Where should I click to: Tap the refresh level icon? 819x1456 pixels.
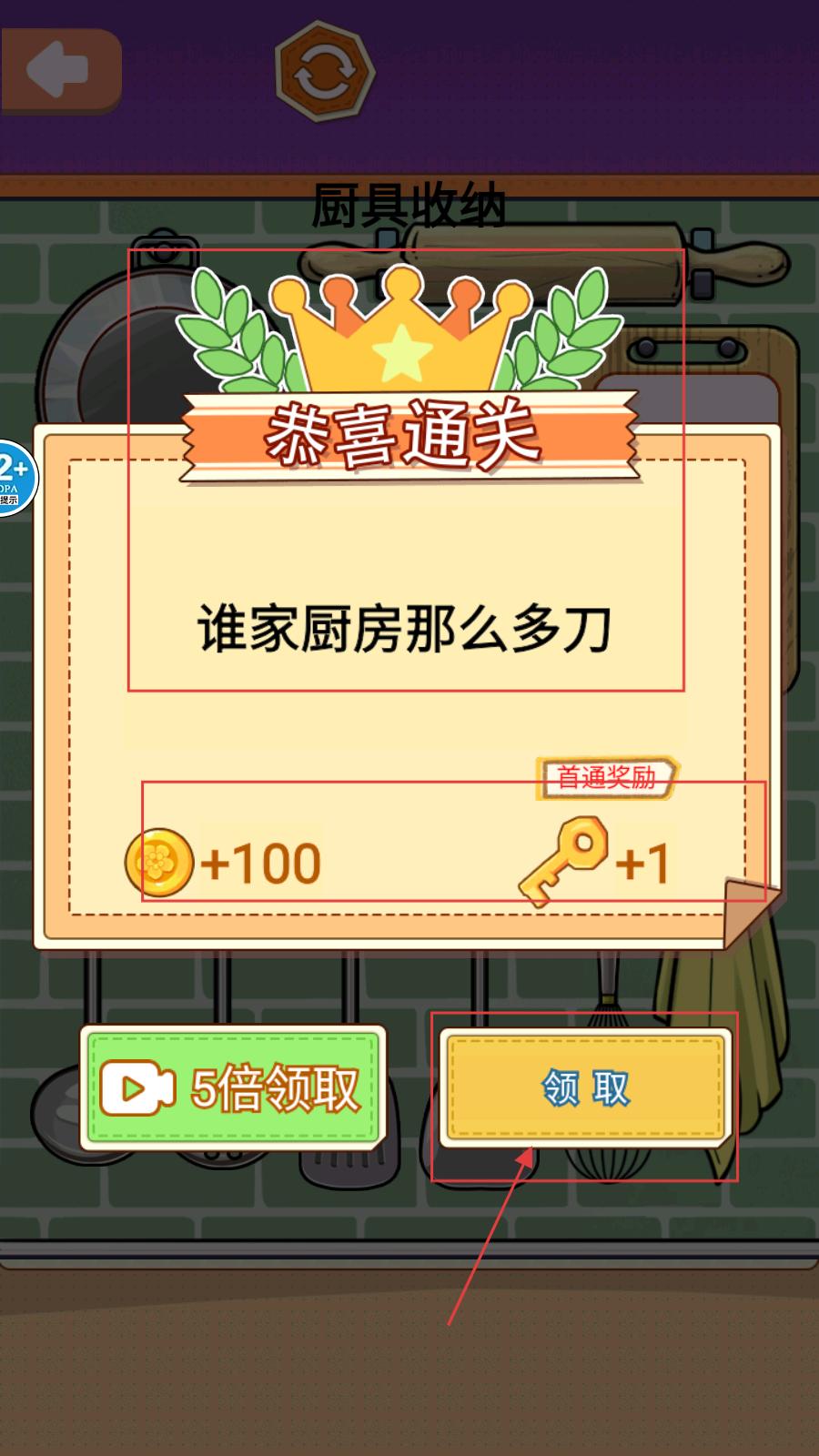(x=325, y=74)
